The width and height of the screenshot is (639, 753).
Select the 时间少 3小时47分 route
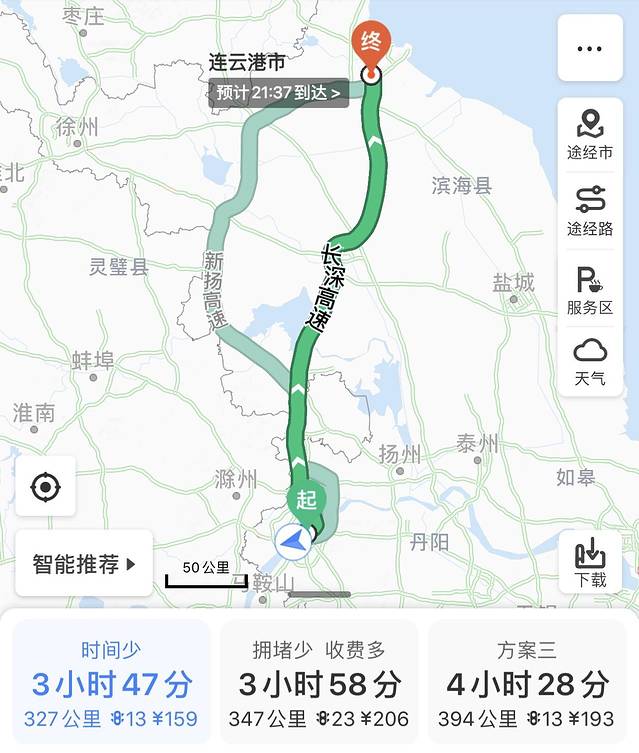(x=110, y=685)
